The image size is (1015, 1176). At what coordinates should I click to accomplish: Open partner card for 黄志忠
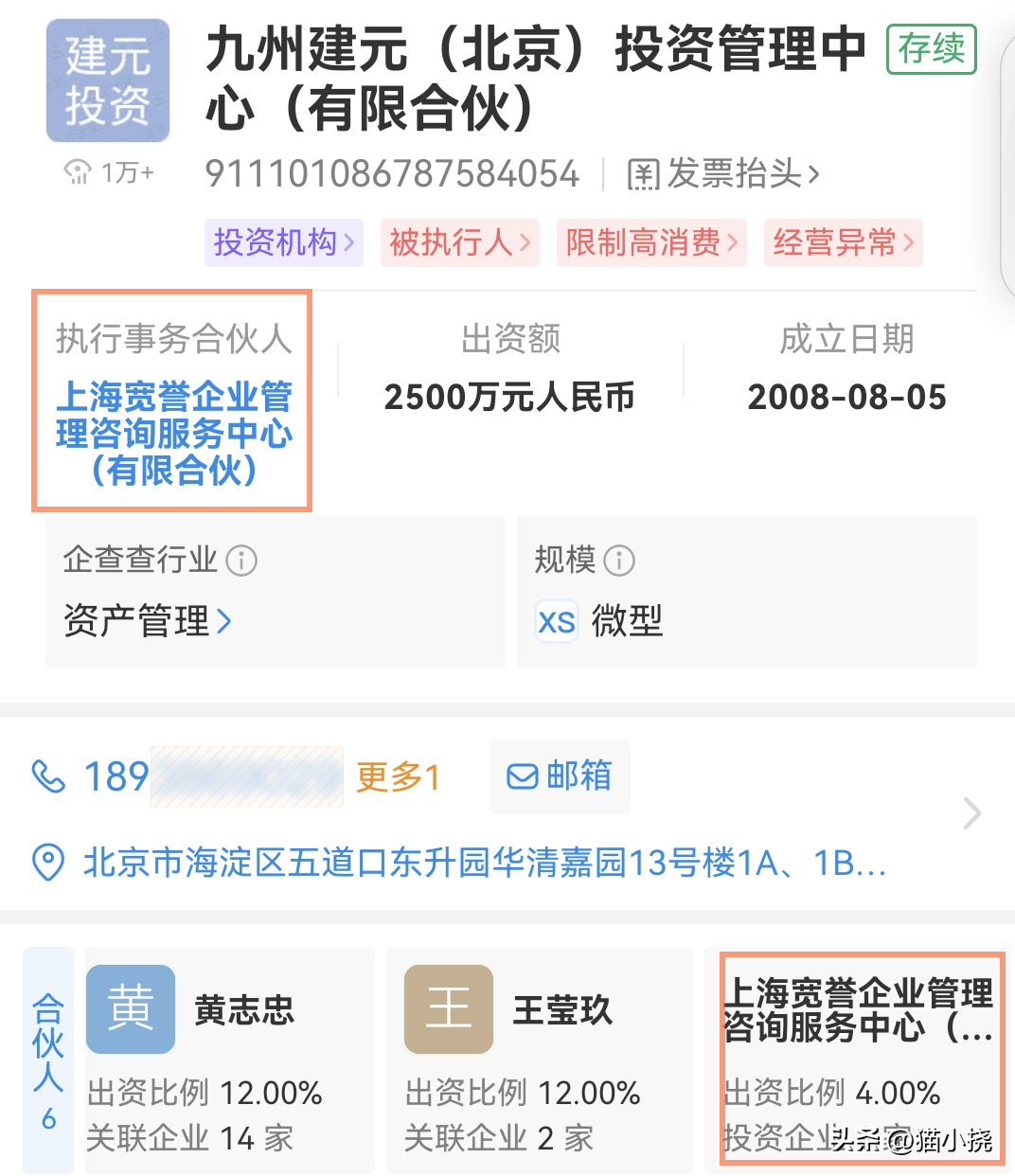229,1059
